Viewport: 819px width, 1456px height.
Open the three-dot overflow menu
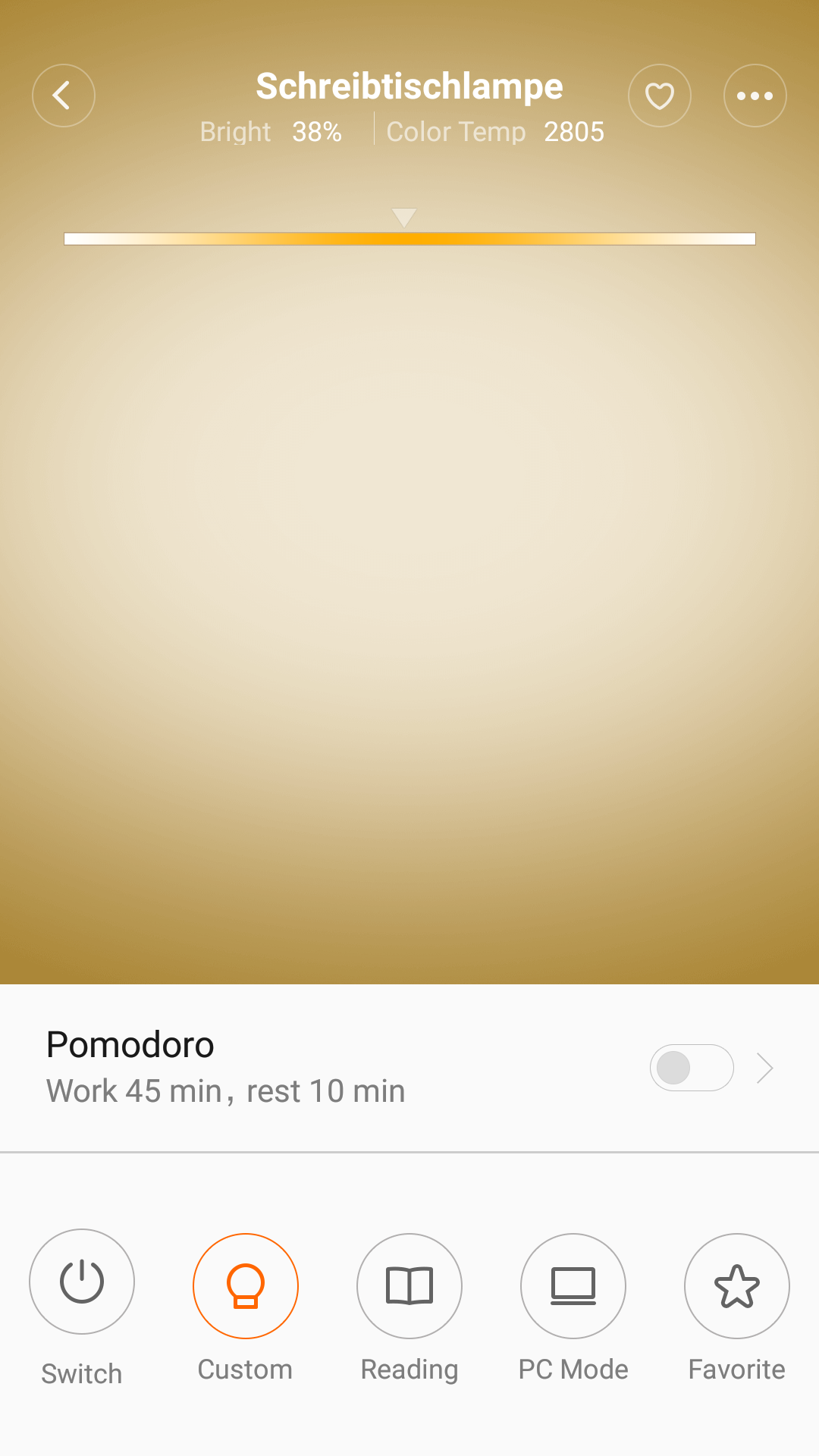pos(755,96)
